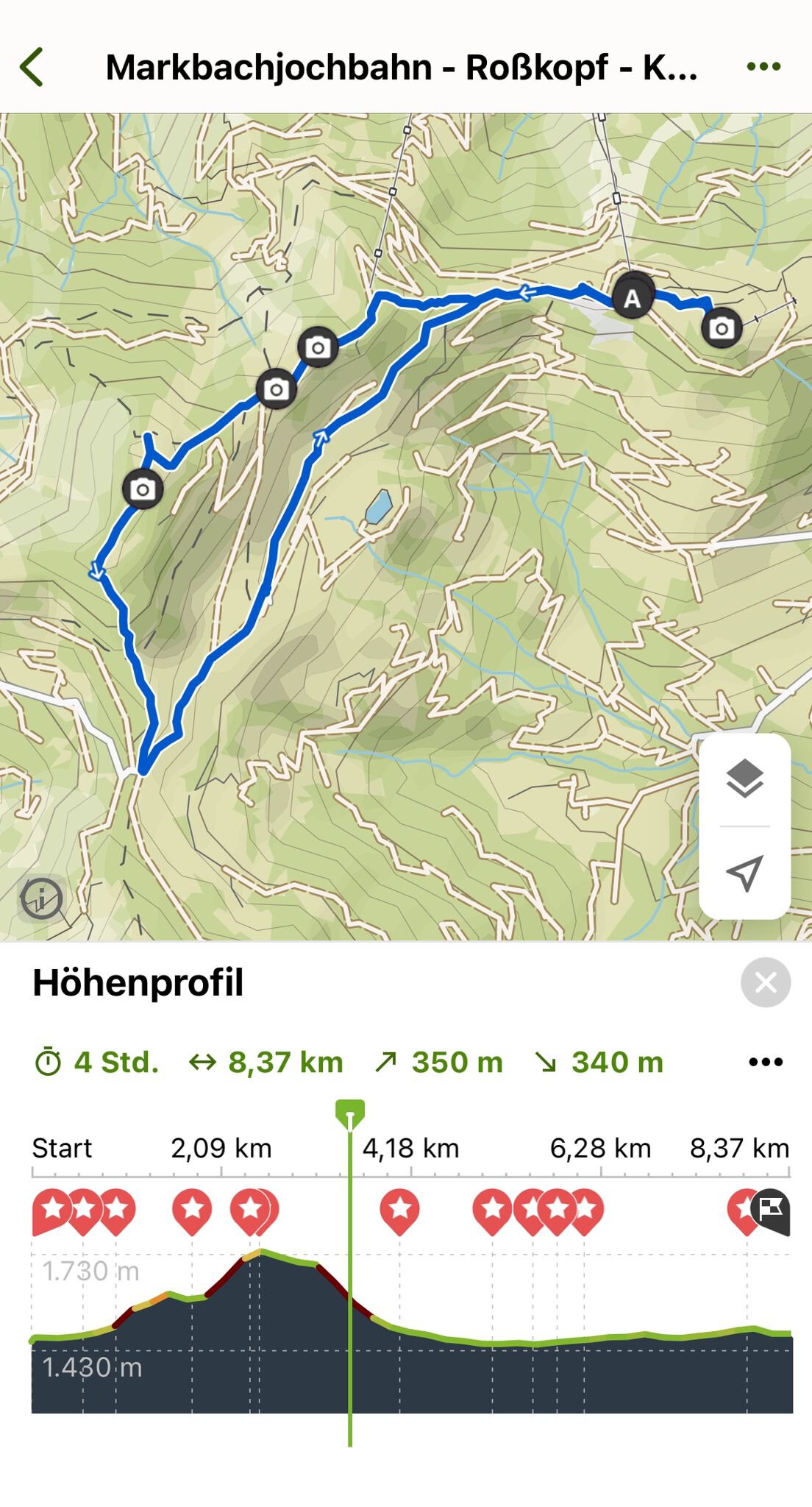The height and width of the screenshot is (1507, 812).
Task: Close the Höhenprofil panel
Action: tap(765, 982)
